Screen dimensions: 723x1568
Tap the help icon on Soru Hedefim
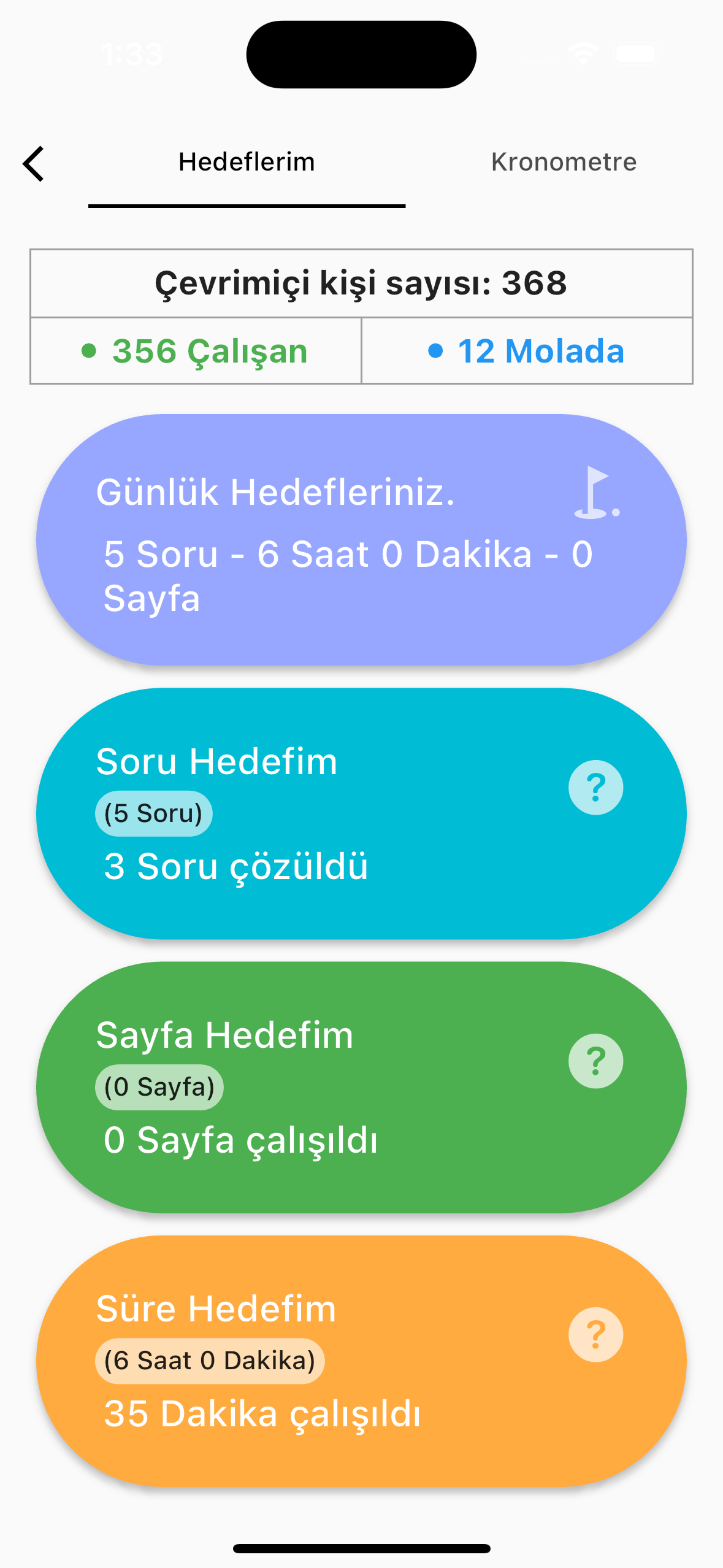coord(595,788)
